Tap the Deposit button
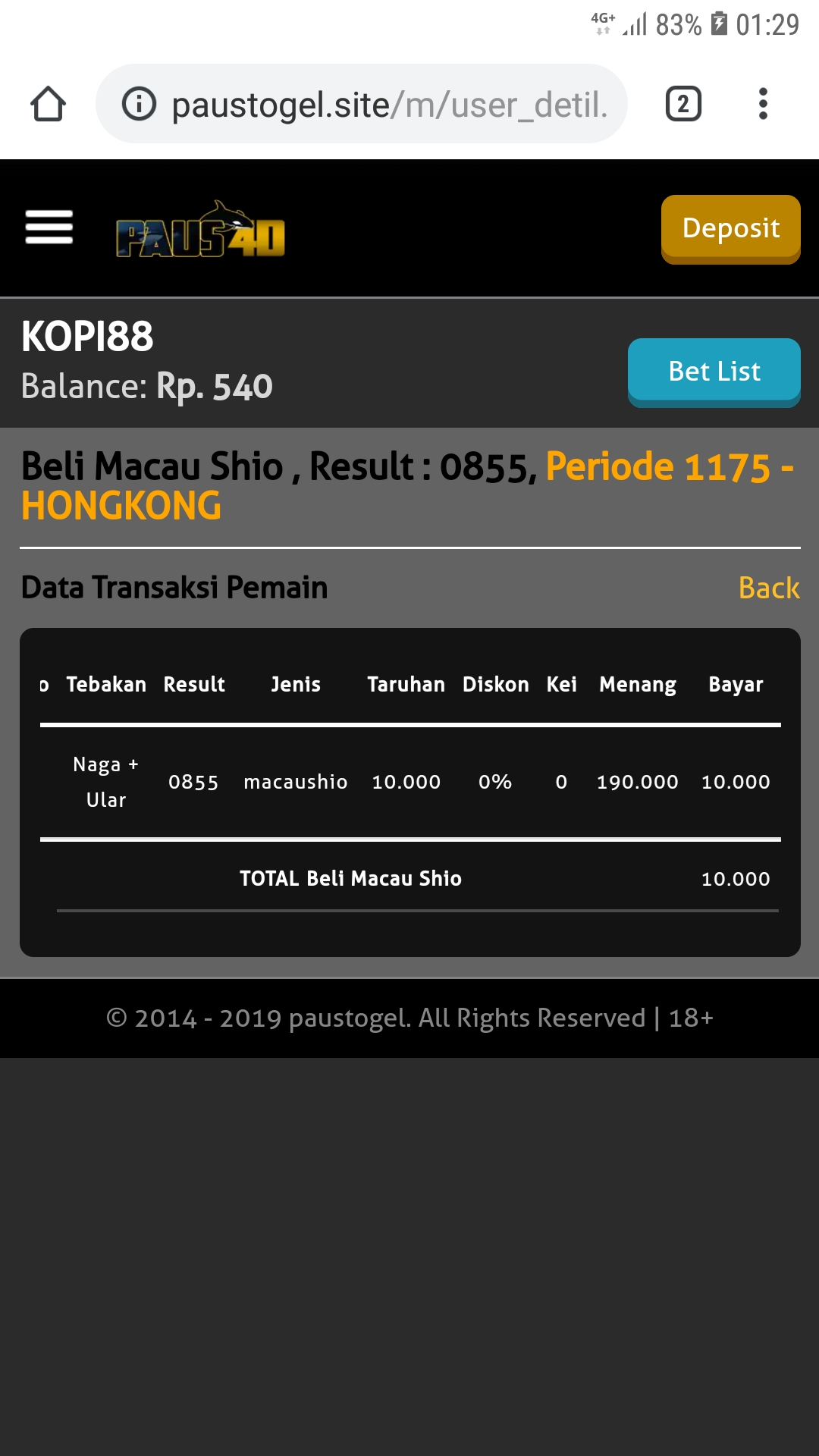This screenshot has width=819, height=1456. 730,228
